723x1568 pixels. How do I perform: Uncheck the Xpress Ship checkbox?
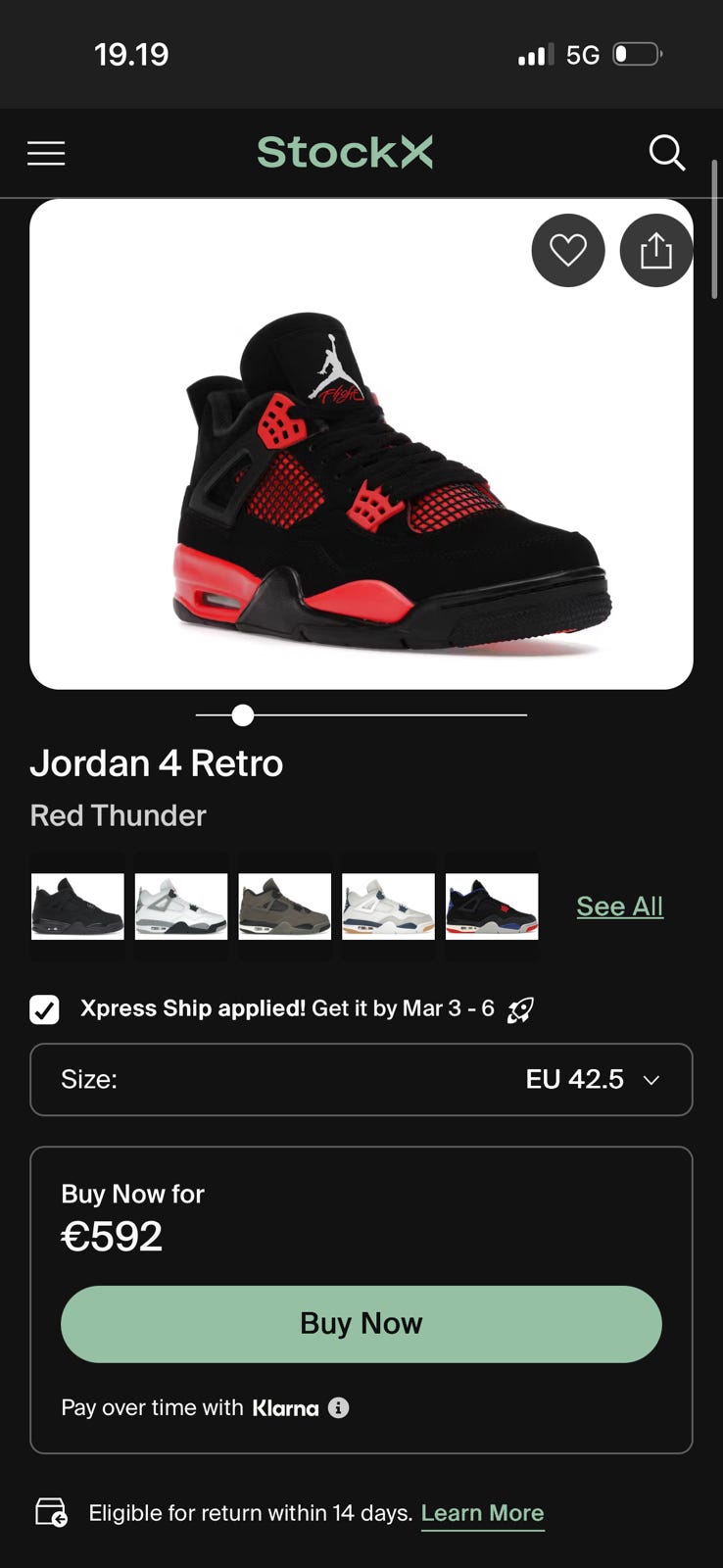click(44, 1009)
